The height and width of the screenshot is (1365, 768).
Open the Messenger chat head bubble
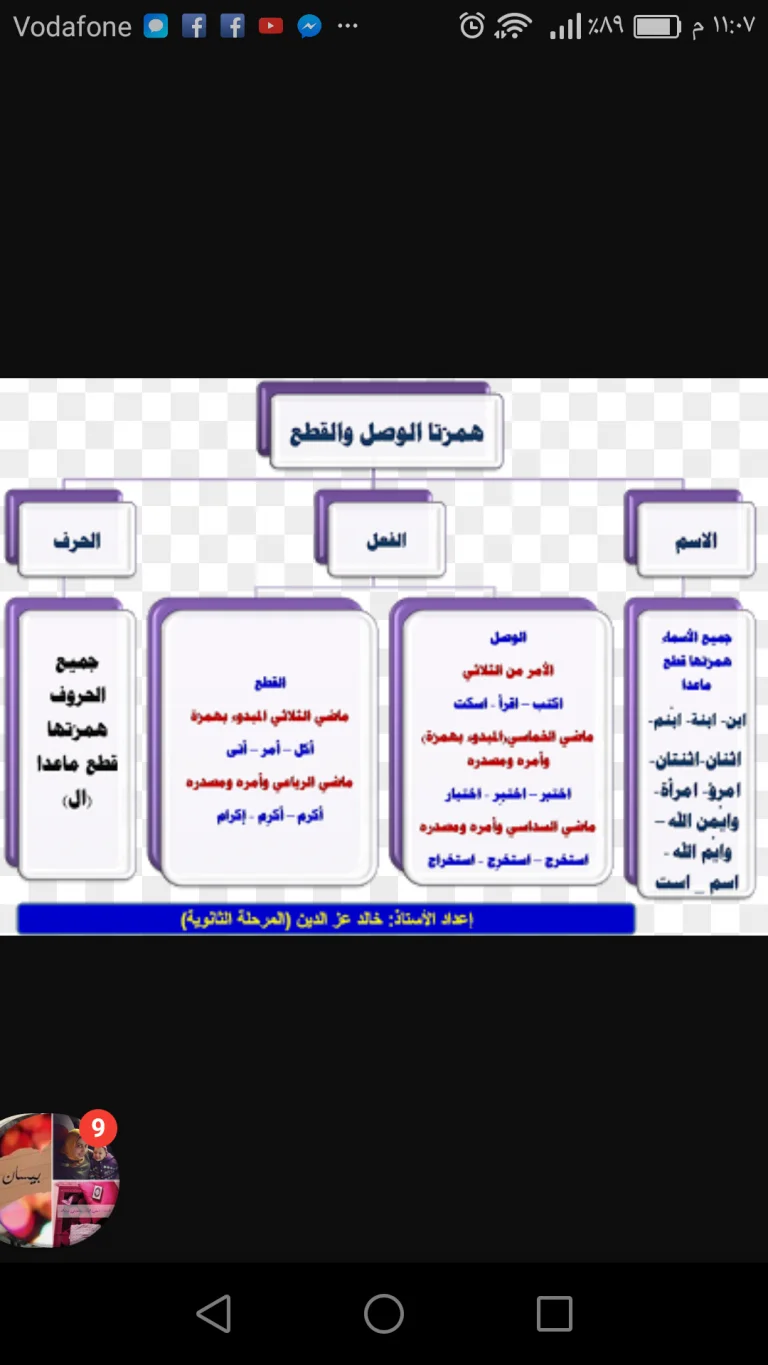pos(58,1180)
